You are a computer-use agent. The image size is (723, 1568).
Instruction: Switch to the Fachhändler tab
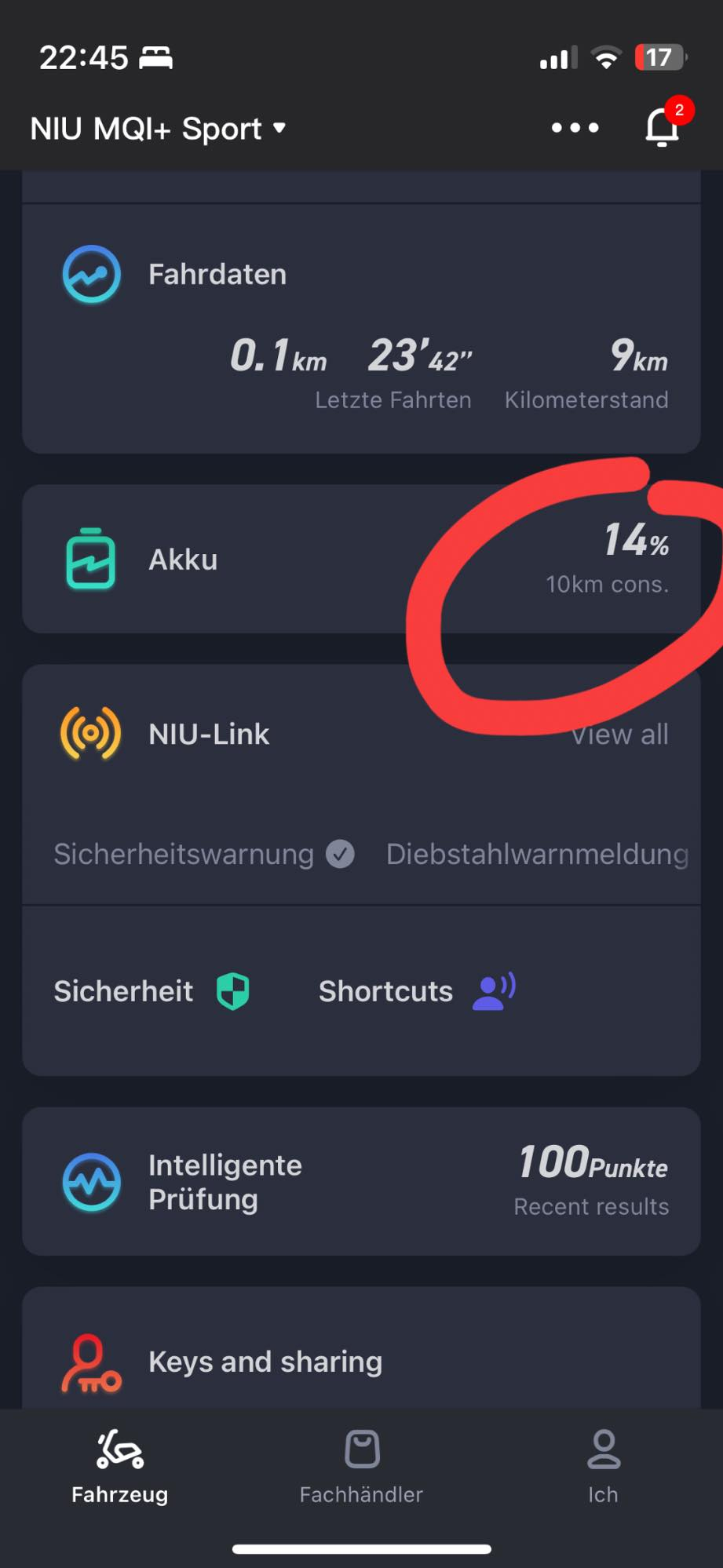pos(361,1468)
